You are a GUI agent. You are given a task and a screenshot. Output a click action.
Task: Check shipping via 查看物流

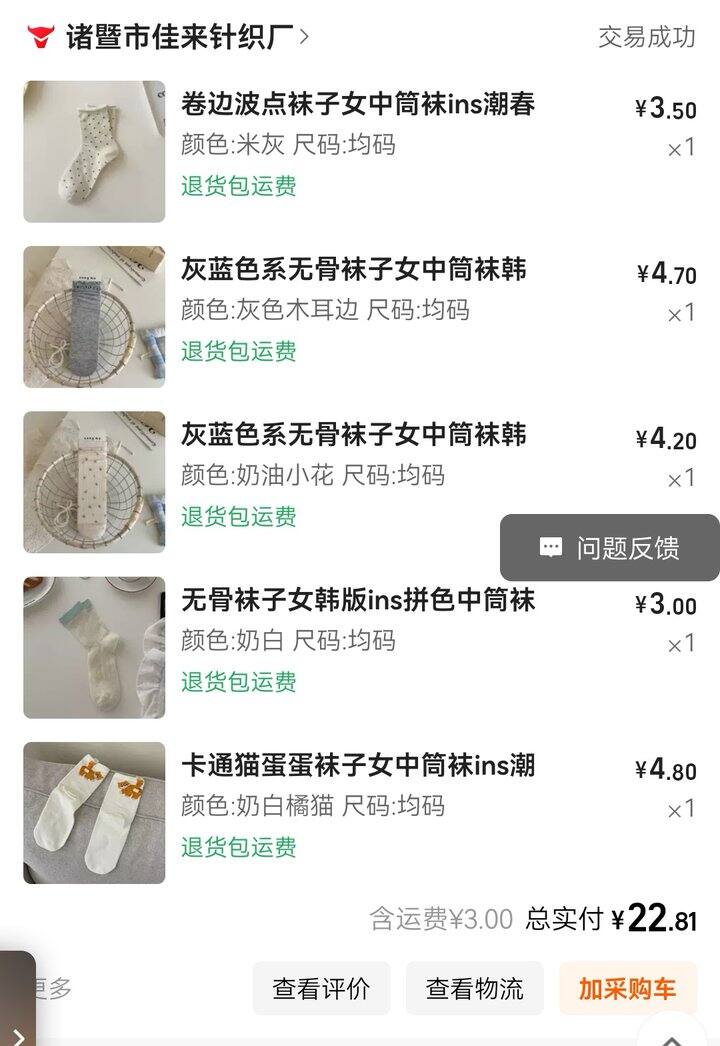[474, 989]
